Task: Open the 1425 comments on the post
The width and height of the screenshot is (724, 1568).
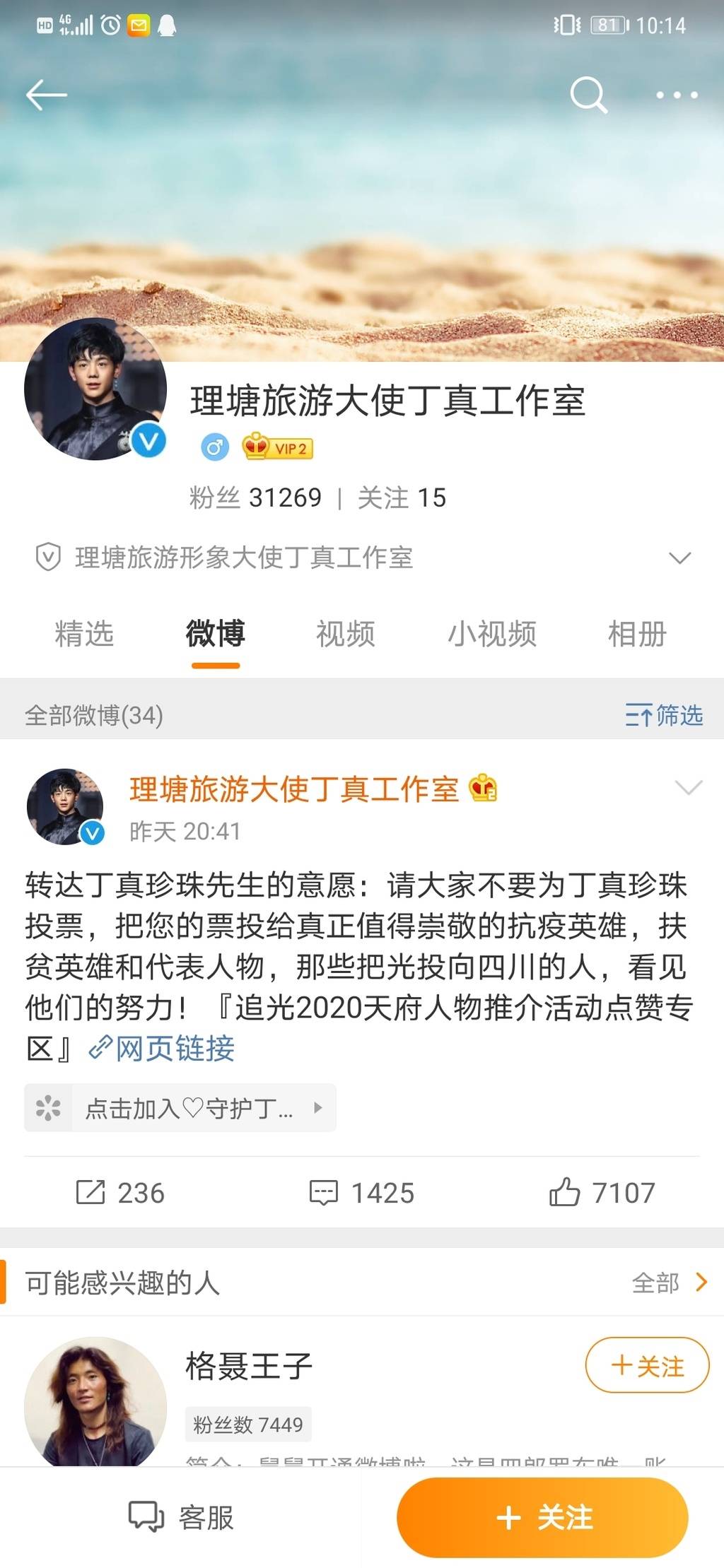Action: coord(362,1193)
